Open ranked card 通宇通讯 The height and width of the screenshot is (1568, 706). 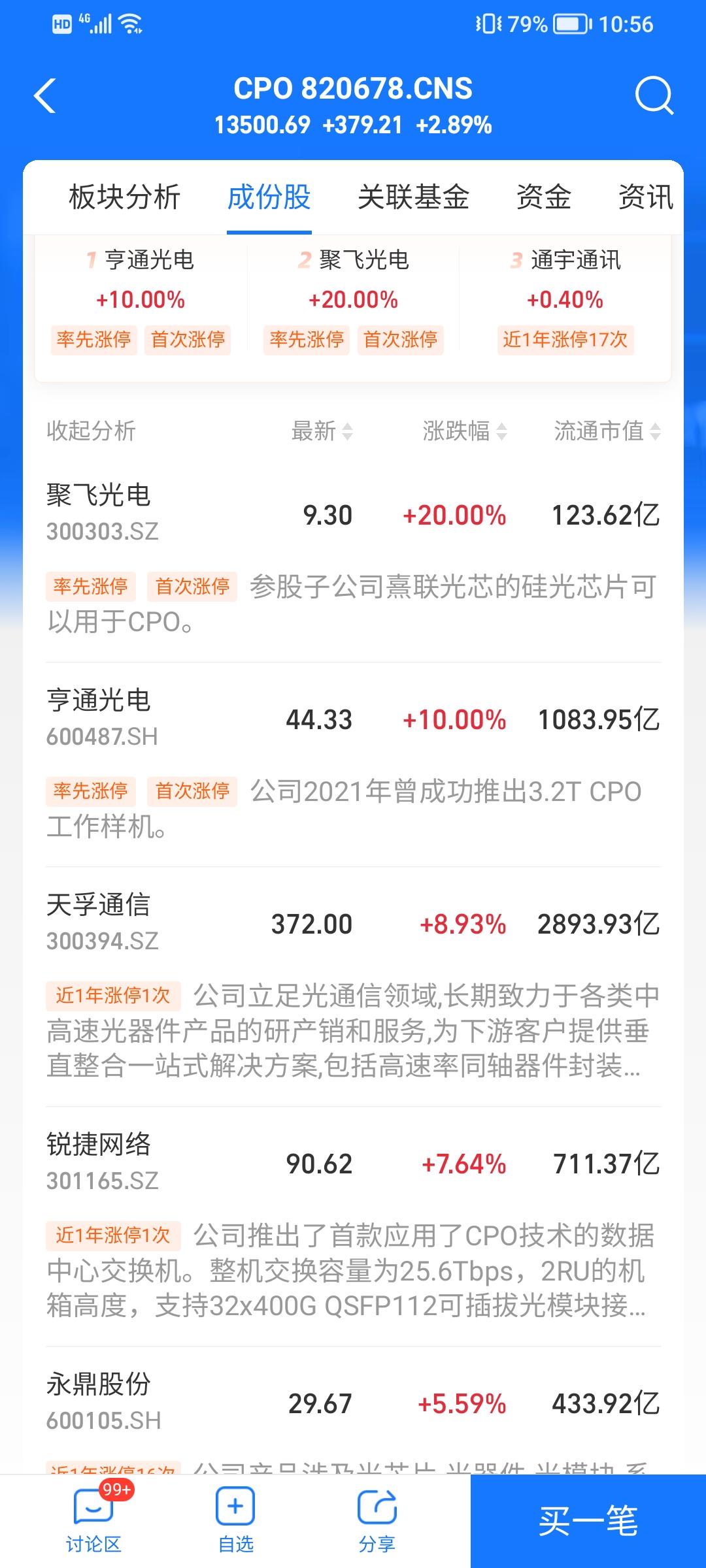tap(565, 299)
